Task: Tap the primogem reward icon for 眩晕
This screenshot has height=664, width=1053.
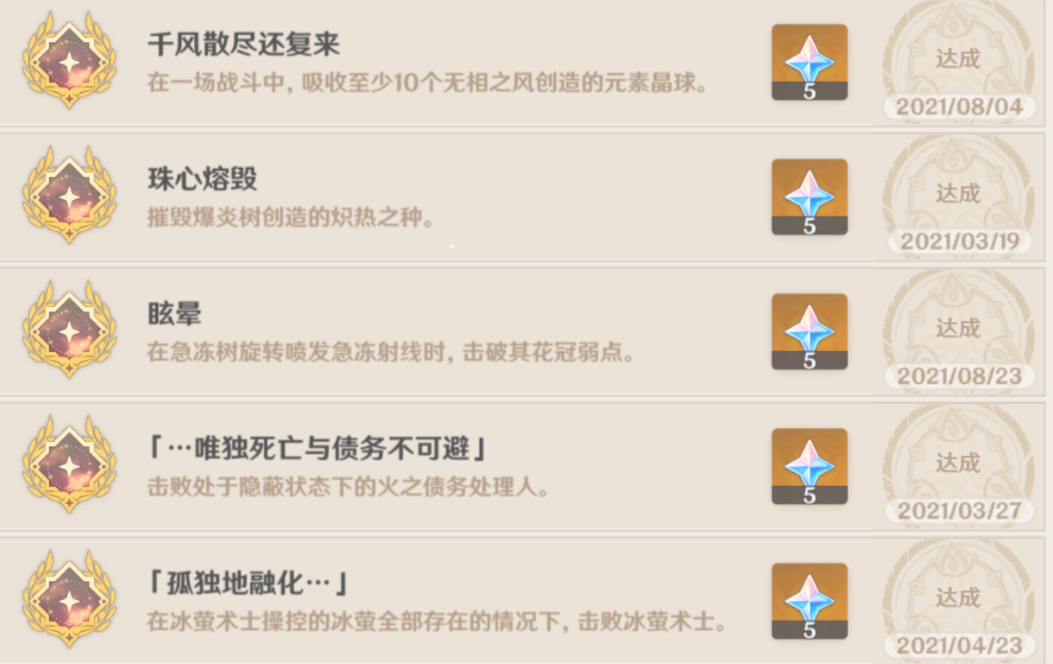Action: [x=809, y=332]
